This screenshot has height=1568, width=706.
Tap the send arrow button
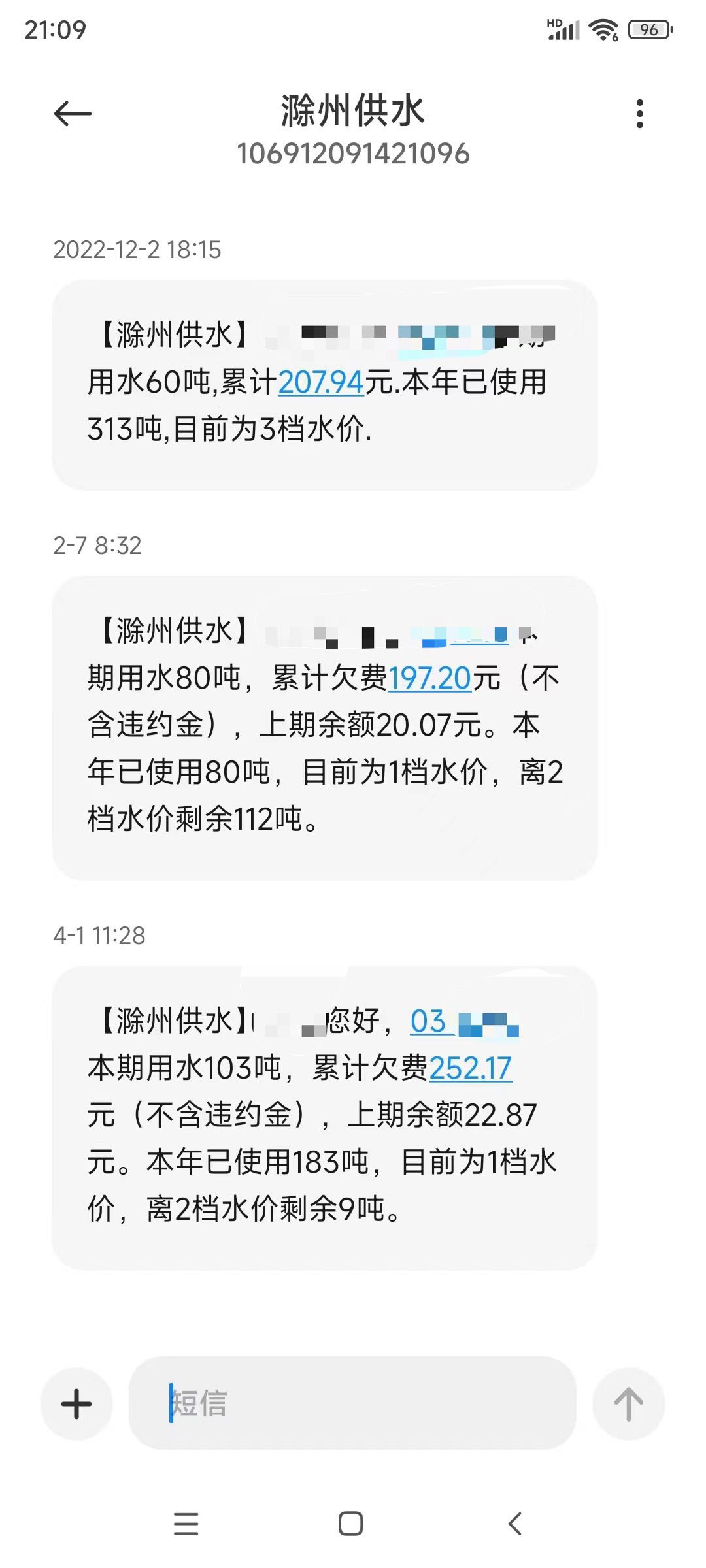pos(628,1404)
